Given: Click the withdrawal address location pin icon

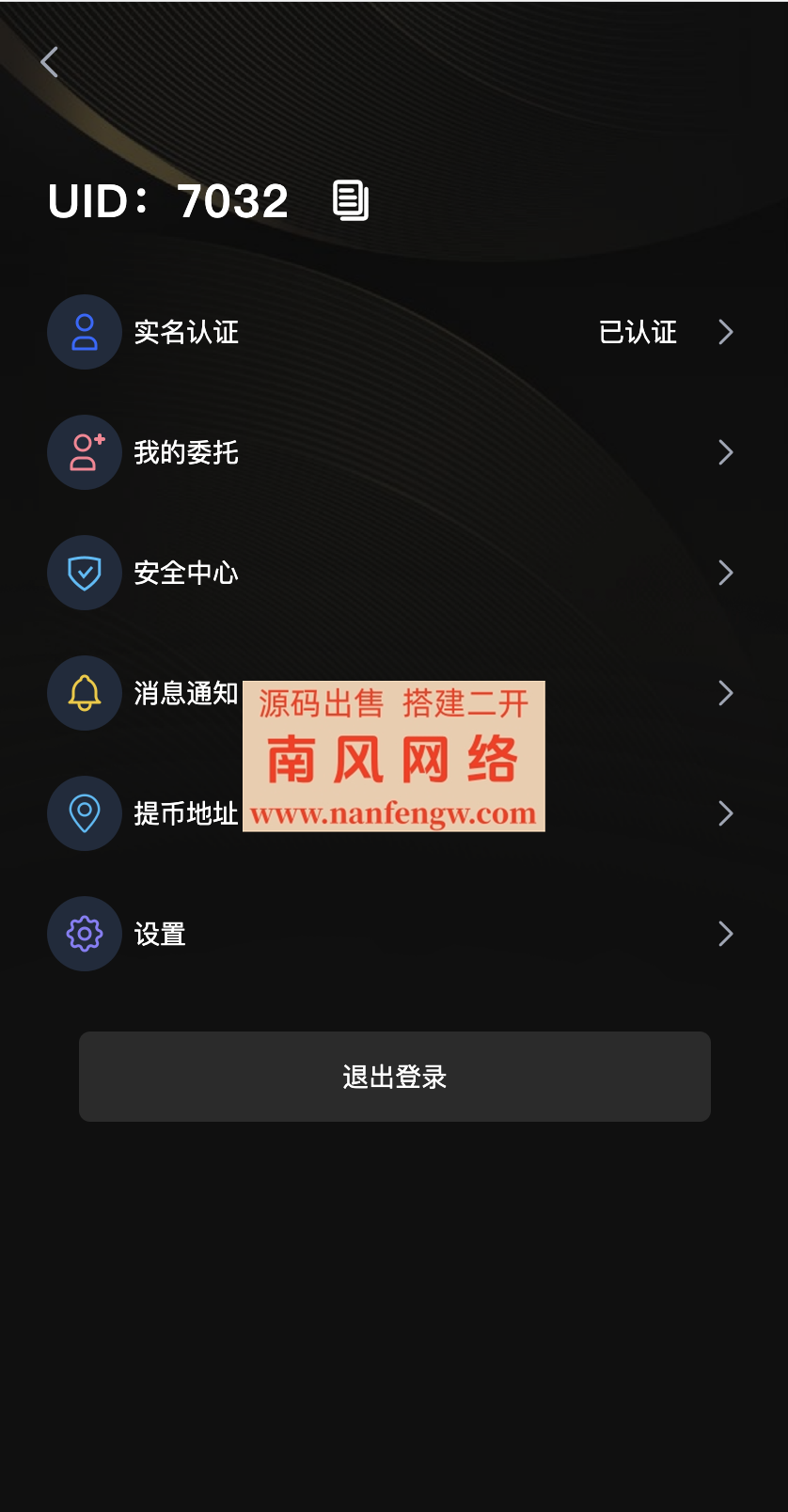Looking at the screenshot, I should point(84,813).
